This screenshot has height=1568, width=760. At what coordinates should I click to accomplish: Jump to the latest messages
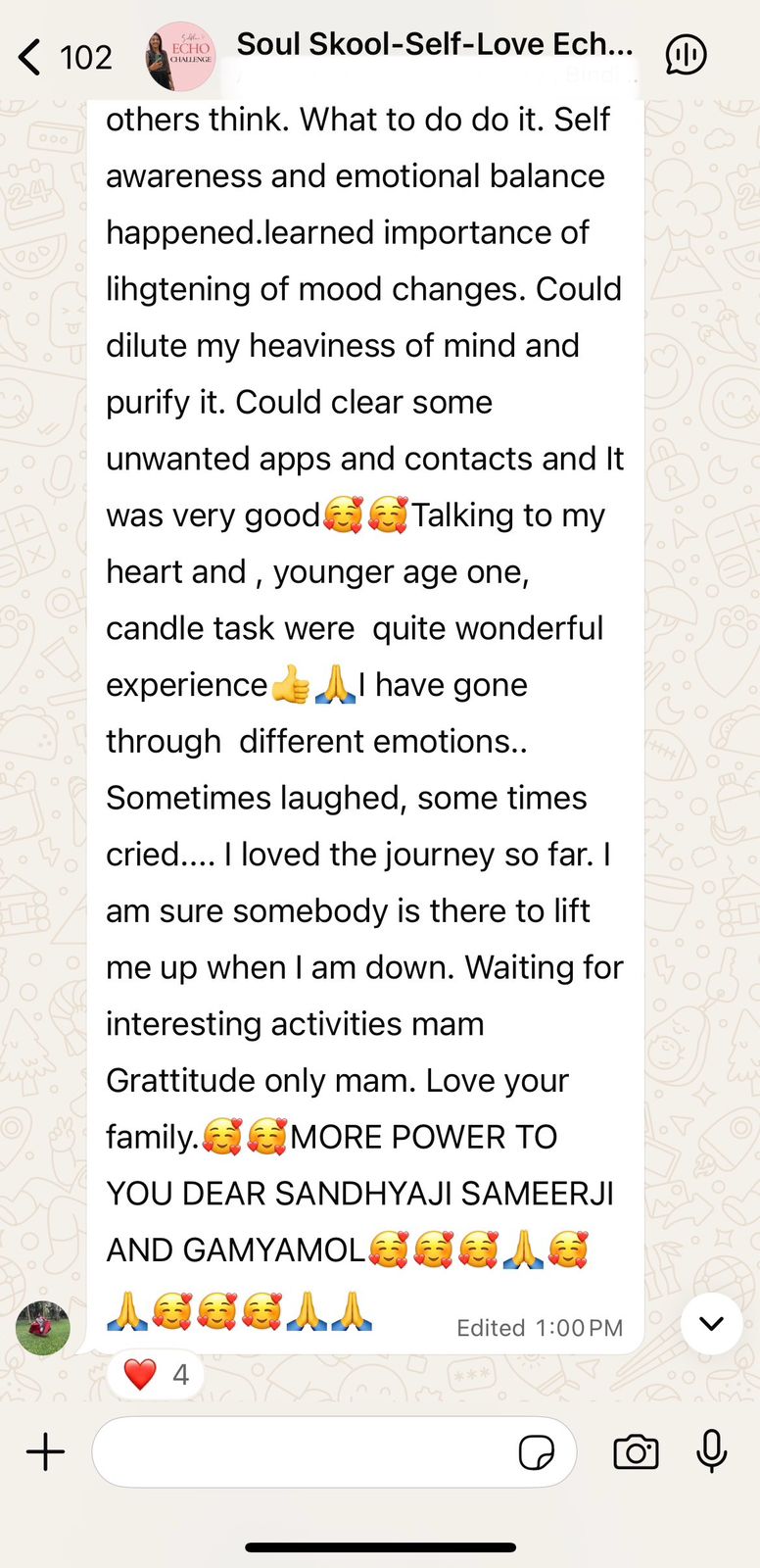tap(711, 1324)
